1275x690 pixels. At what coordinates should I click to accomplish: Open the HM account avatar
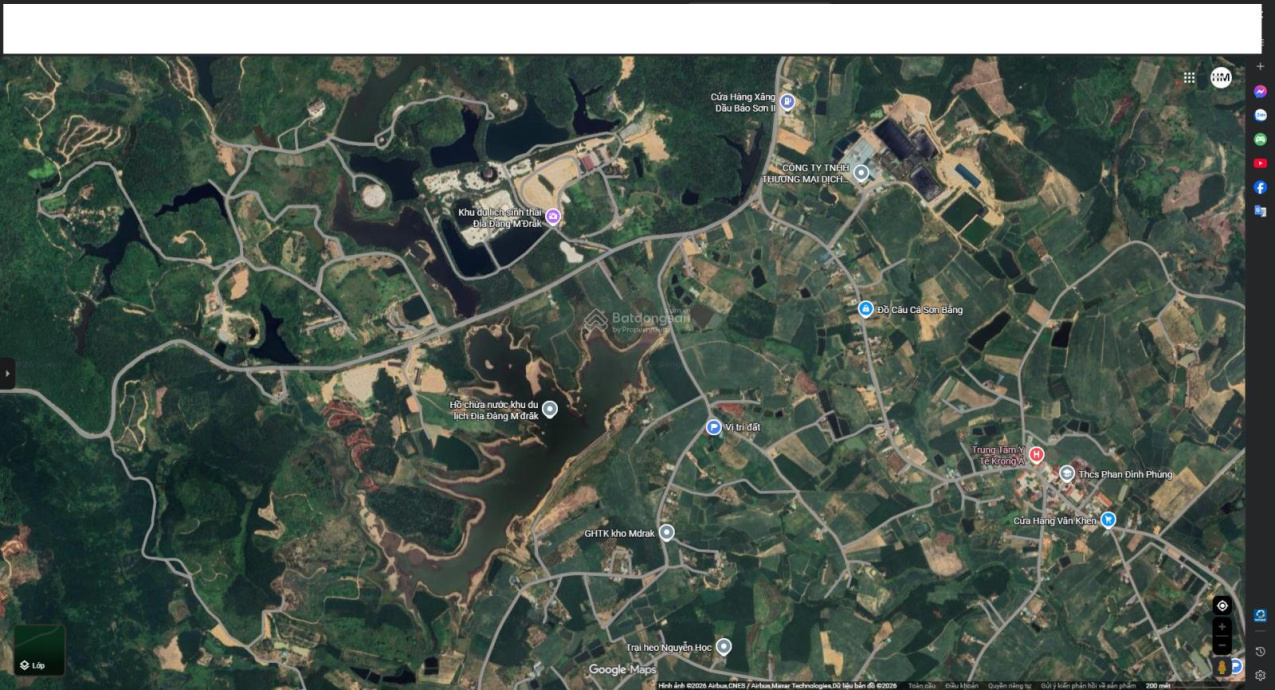coord(1221,77)
